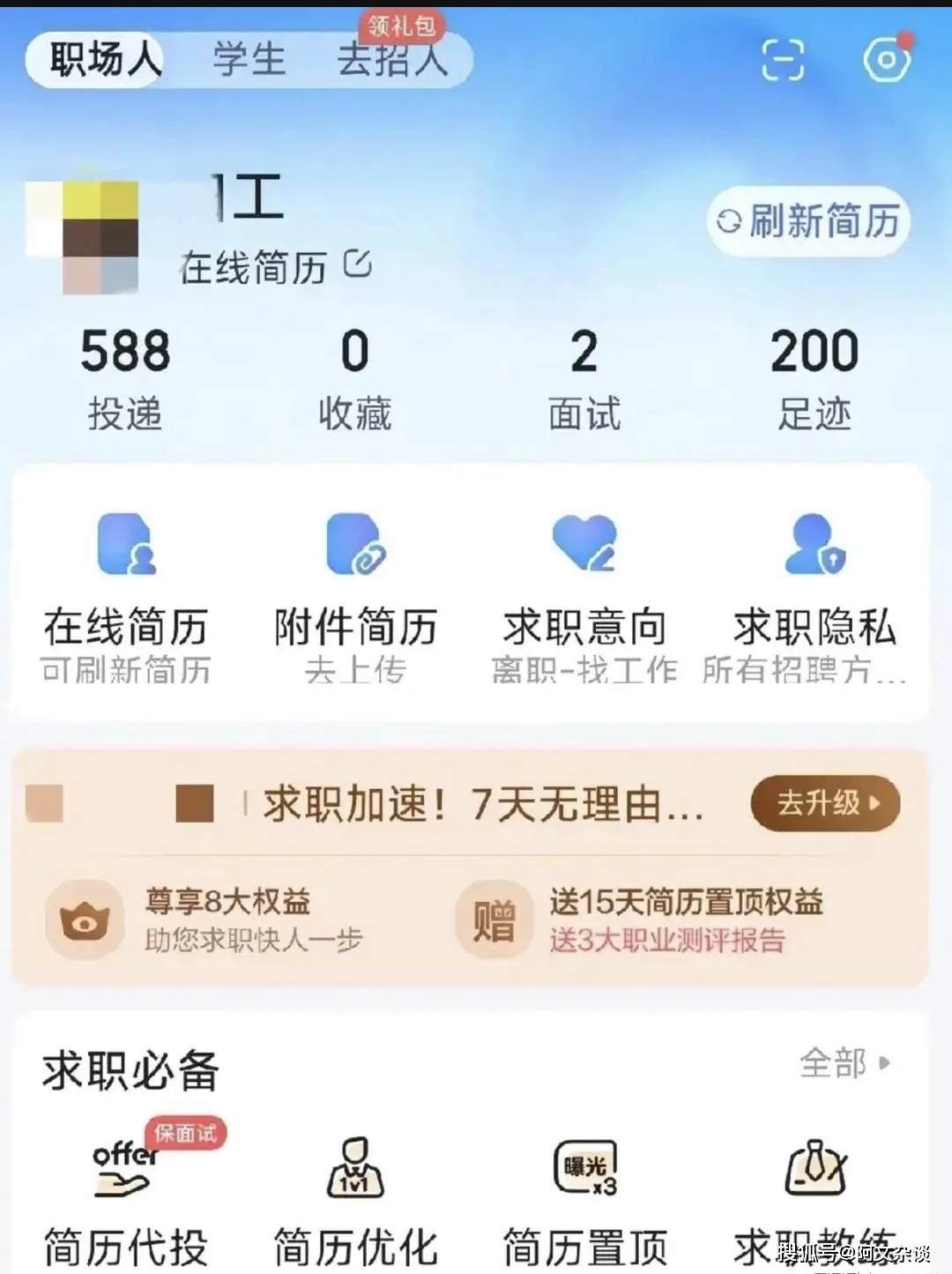
Task: Open 在线简历 可刷新简历 shortcut
Action: [x=126, y=595]
